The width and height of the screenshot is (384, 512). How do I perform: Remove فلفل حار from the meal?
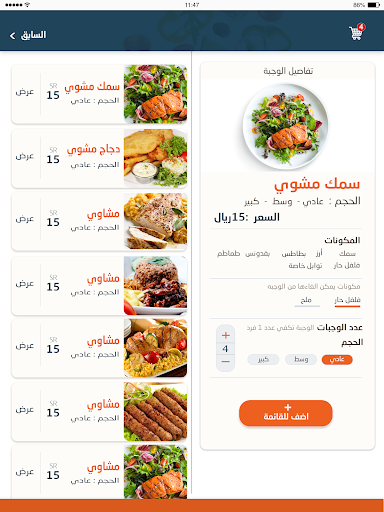[x=347, y=300]
